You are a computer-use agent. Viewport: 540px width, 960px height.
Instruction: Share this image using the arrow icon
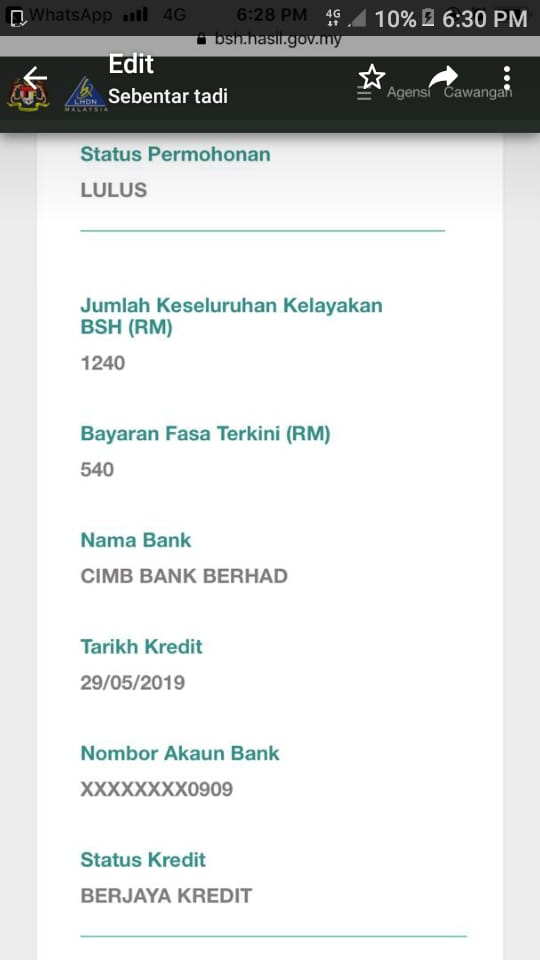(443, 77)
